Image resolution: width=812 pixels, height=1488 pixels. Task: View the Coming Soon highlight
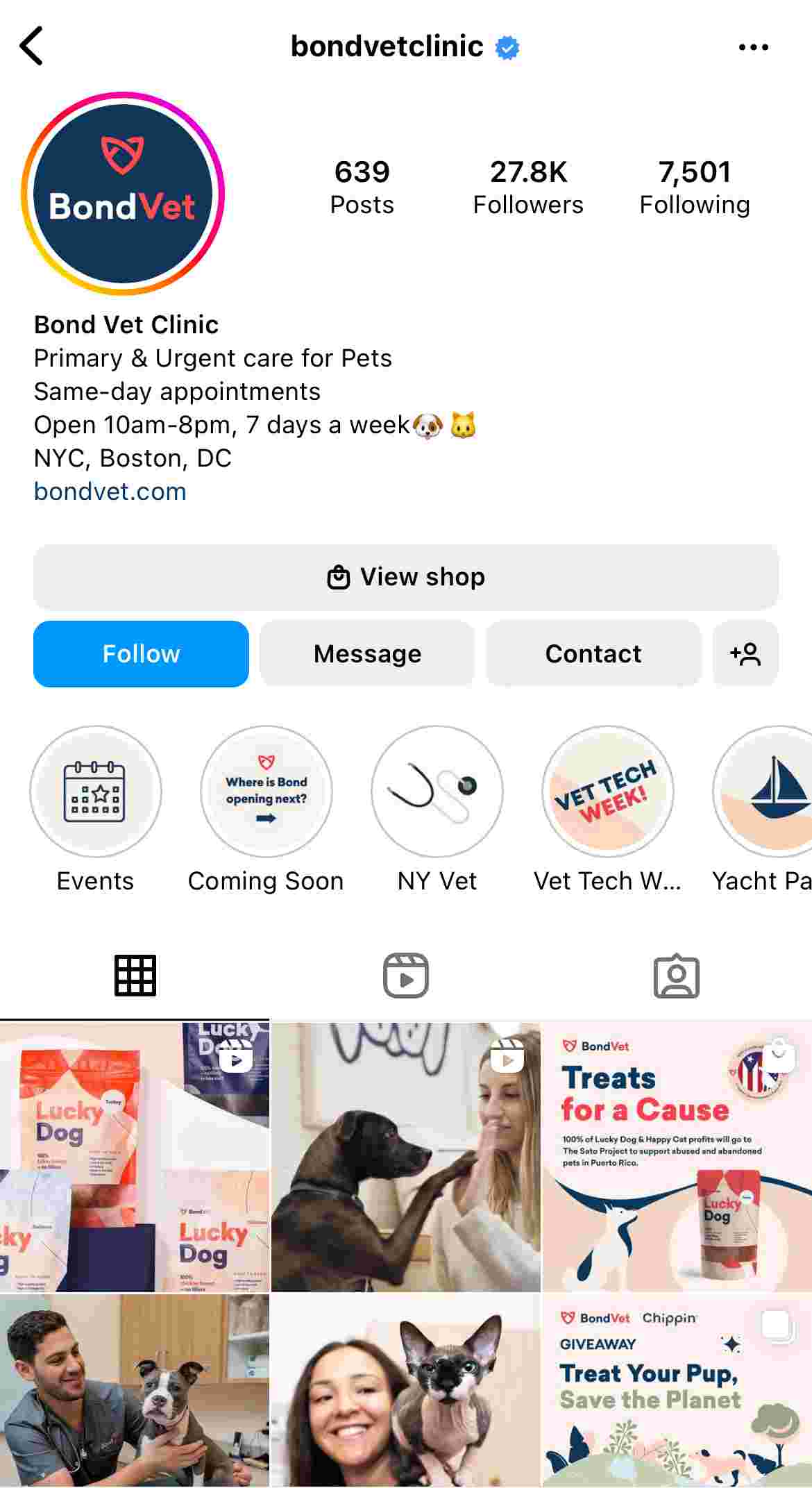267,792
